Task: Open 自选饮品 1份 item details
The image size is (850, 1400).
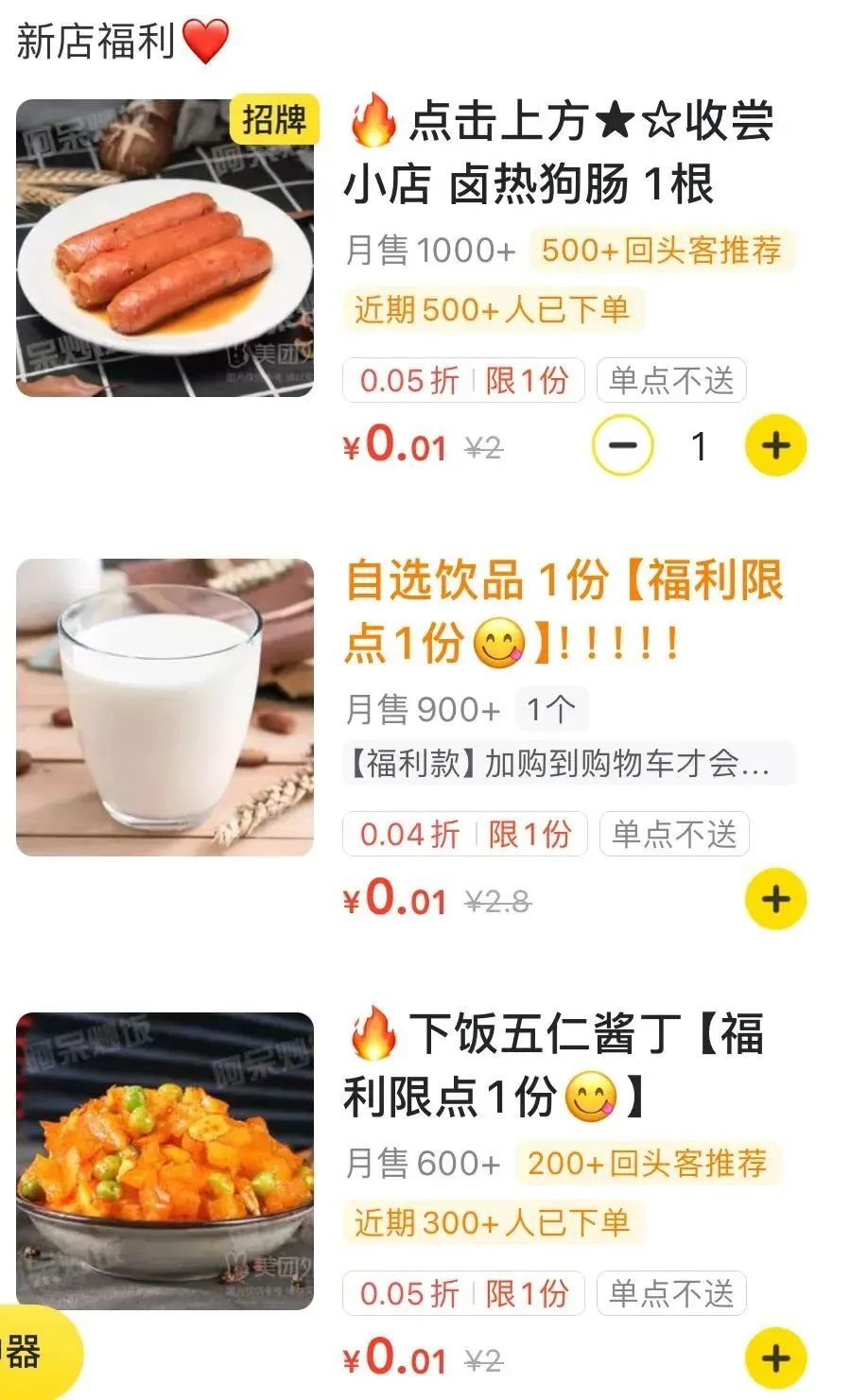Action: [564, 611]
